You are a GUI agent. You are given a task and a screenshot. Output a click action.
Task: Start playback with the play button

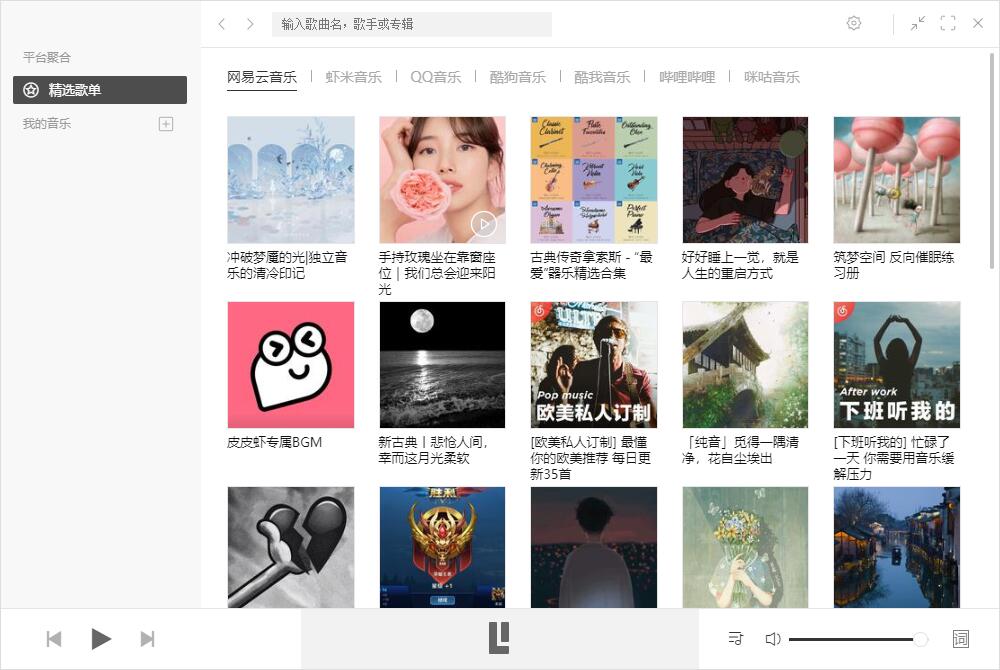100,639
